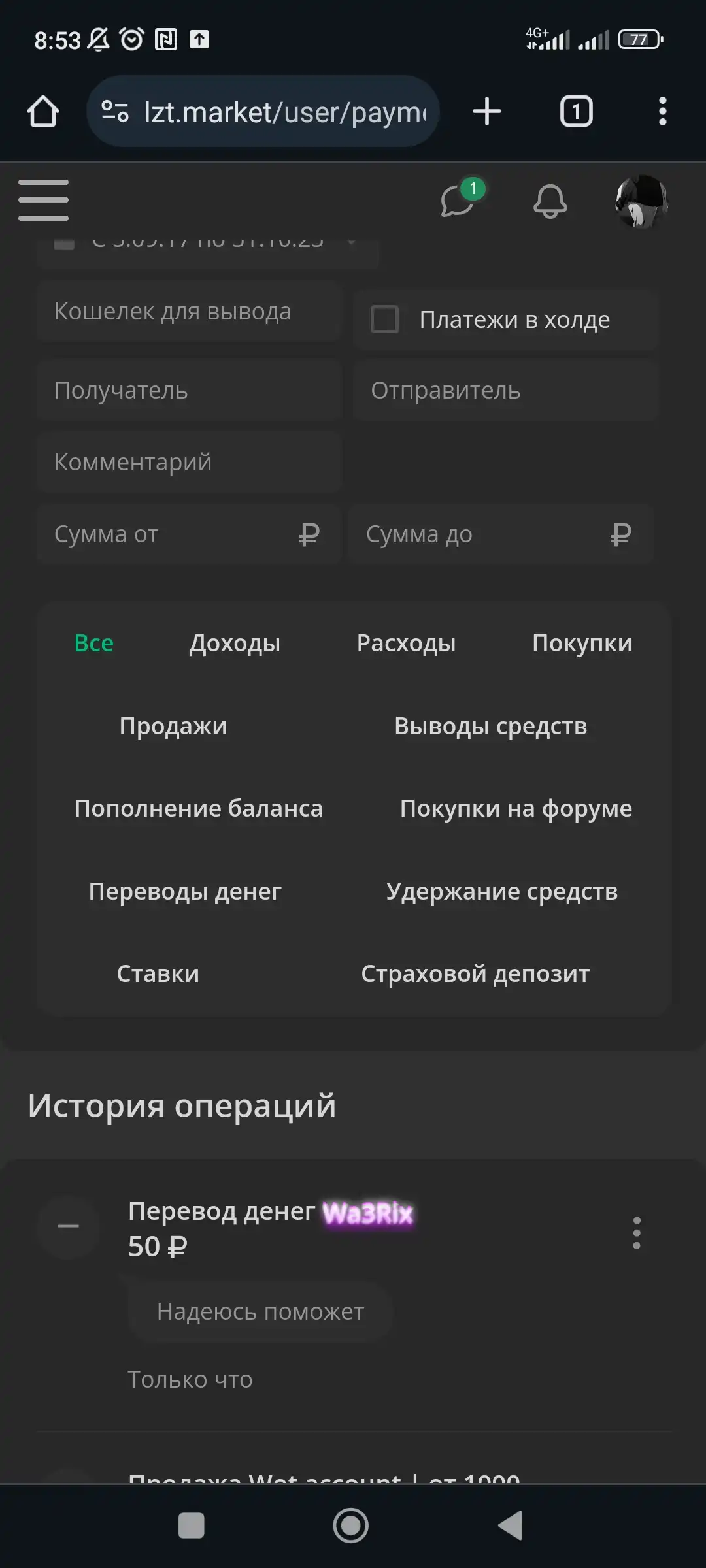Open the Wa3Rix user profile link
The width and height of the screenshot is (706, 1568).
tap(368, 1213)
